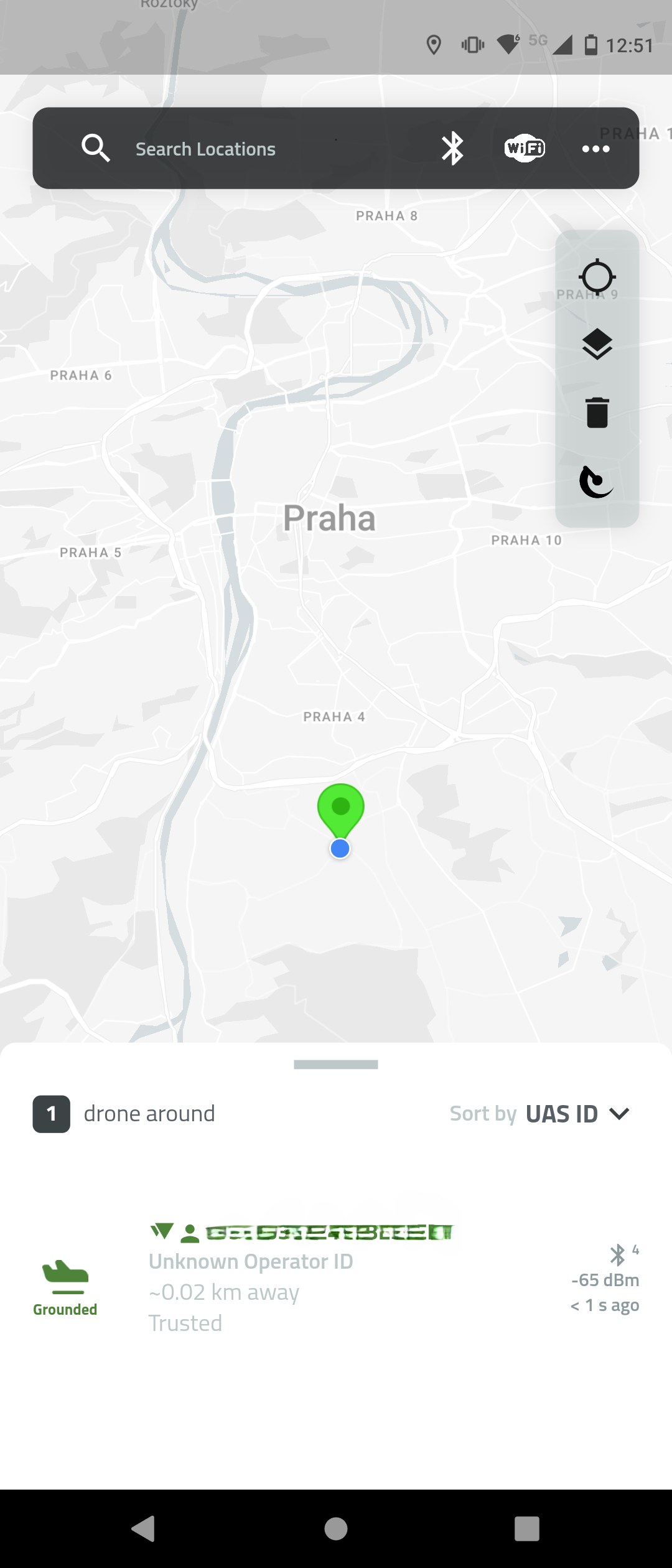This screenshot has width=672, height=1568.
Task: Switch to dark mode with moon icon
Action: 597,482
